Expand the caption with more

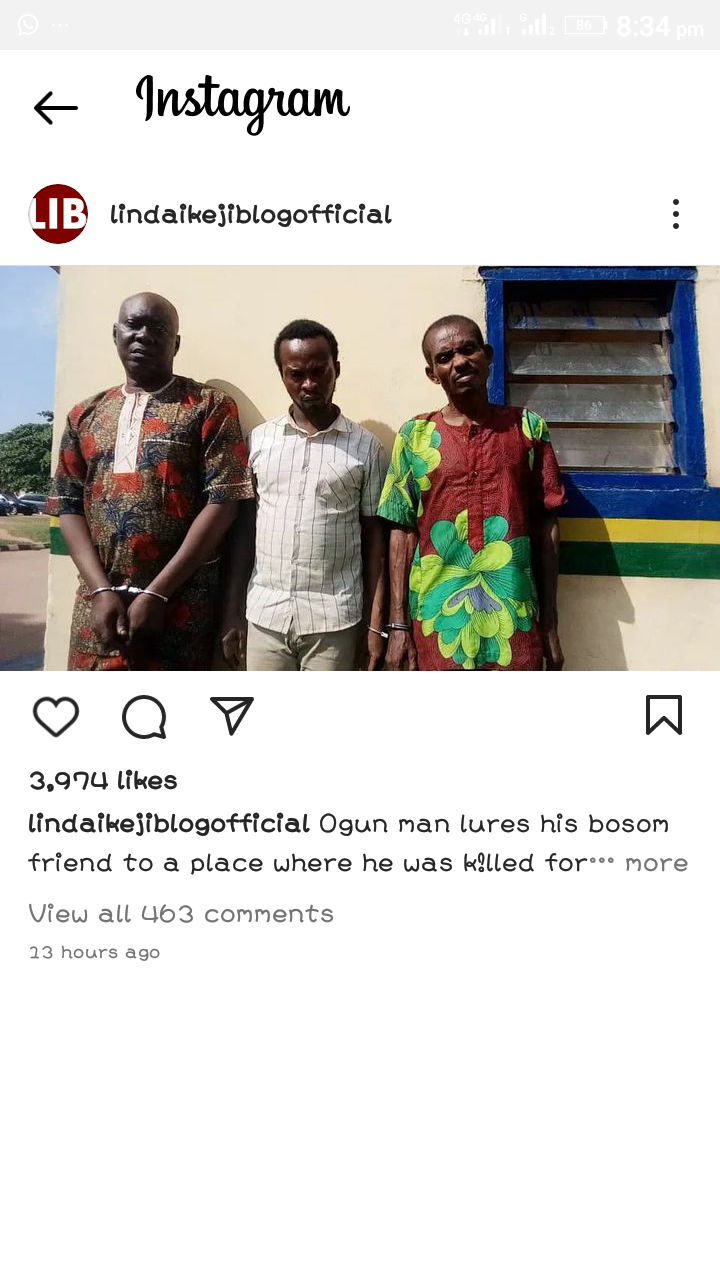pos(656,863)
